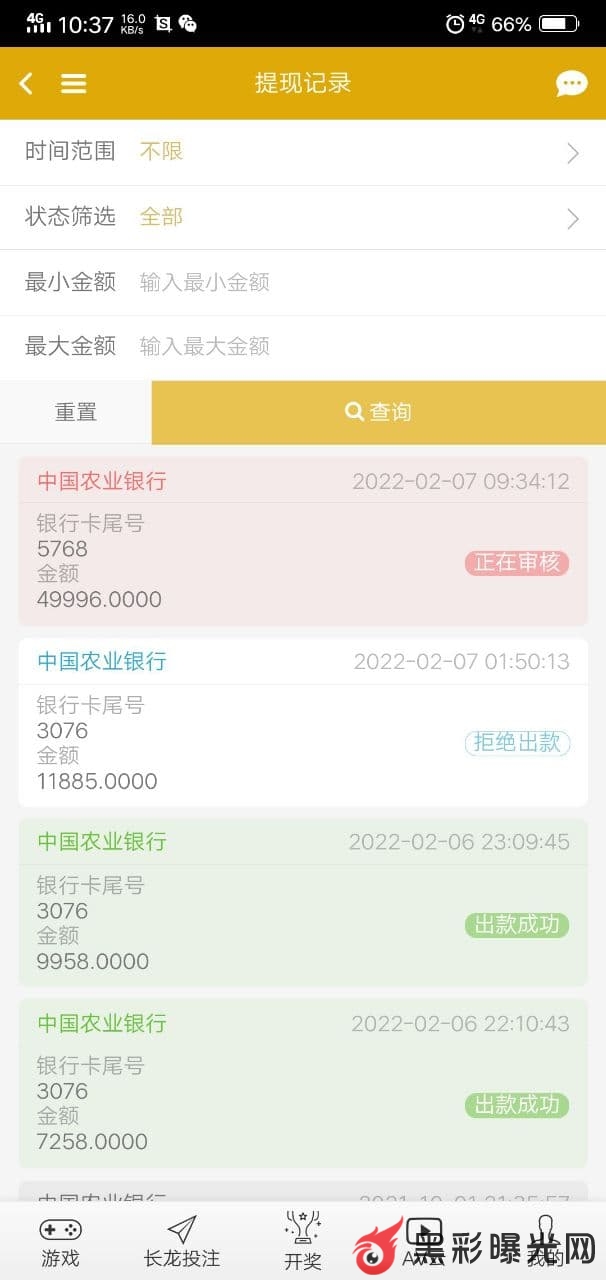Expand the 状态筛选 status filter

[303, 217]
